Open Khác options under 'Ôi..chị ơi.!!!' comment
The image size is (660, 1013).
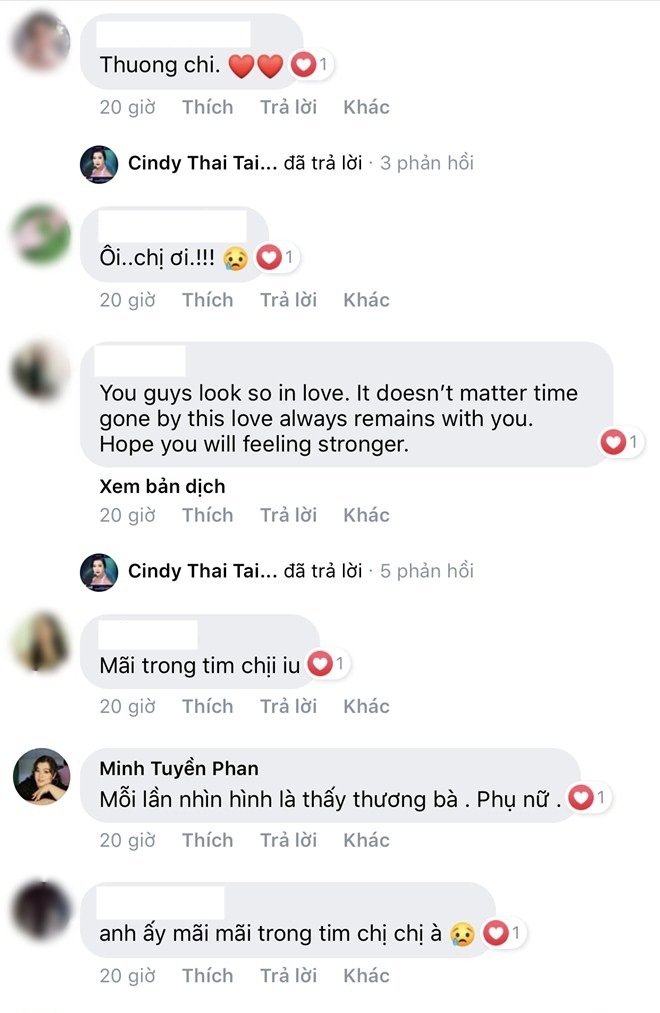pyautogui.click(x=366, y=300)
